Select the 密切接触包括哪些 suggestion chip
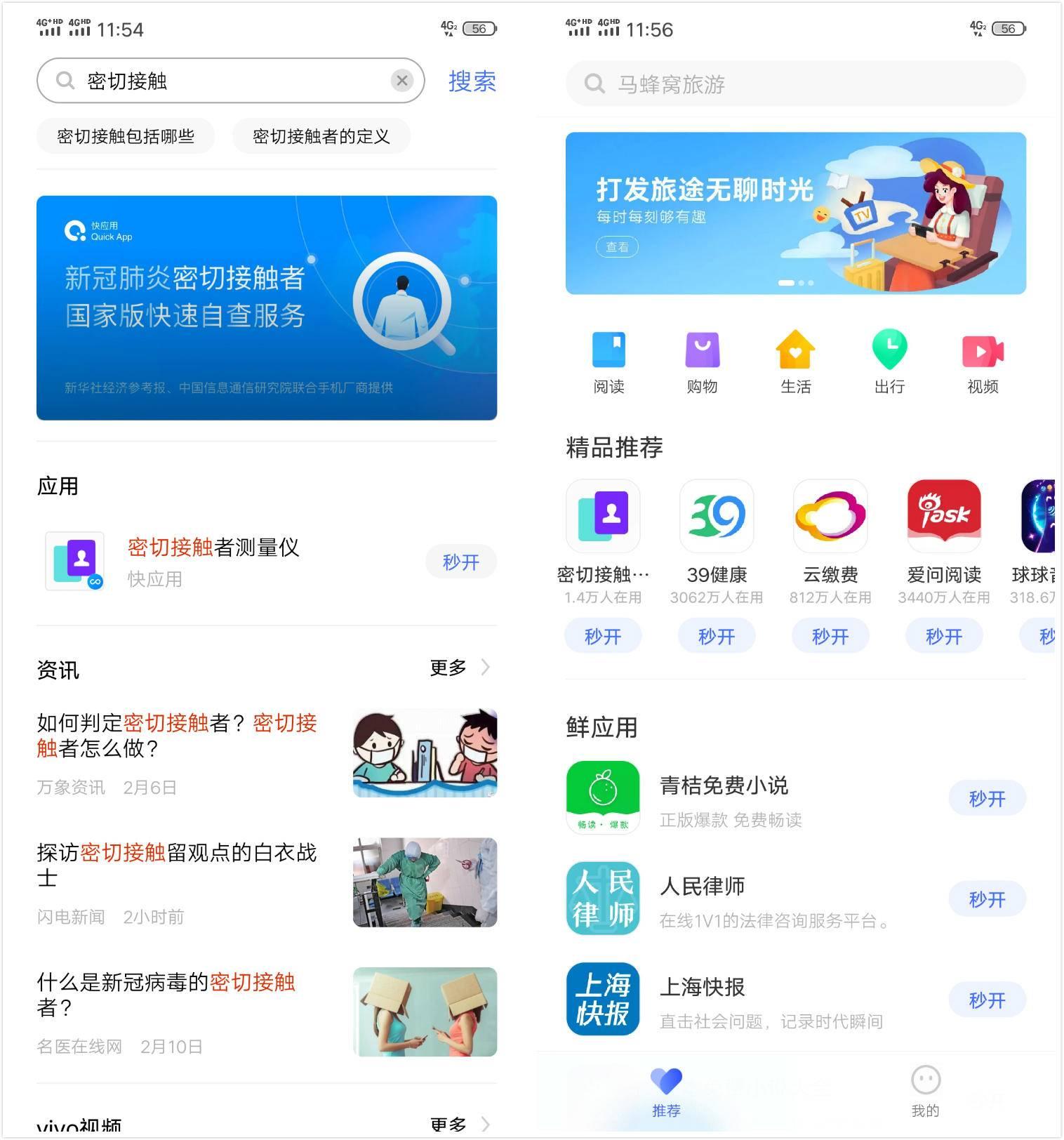Image resolution: width=1064 pixels, height=1140 pixels. [126, 136]
